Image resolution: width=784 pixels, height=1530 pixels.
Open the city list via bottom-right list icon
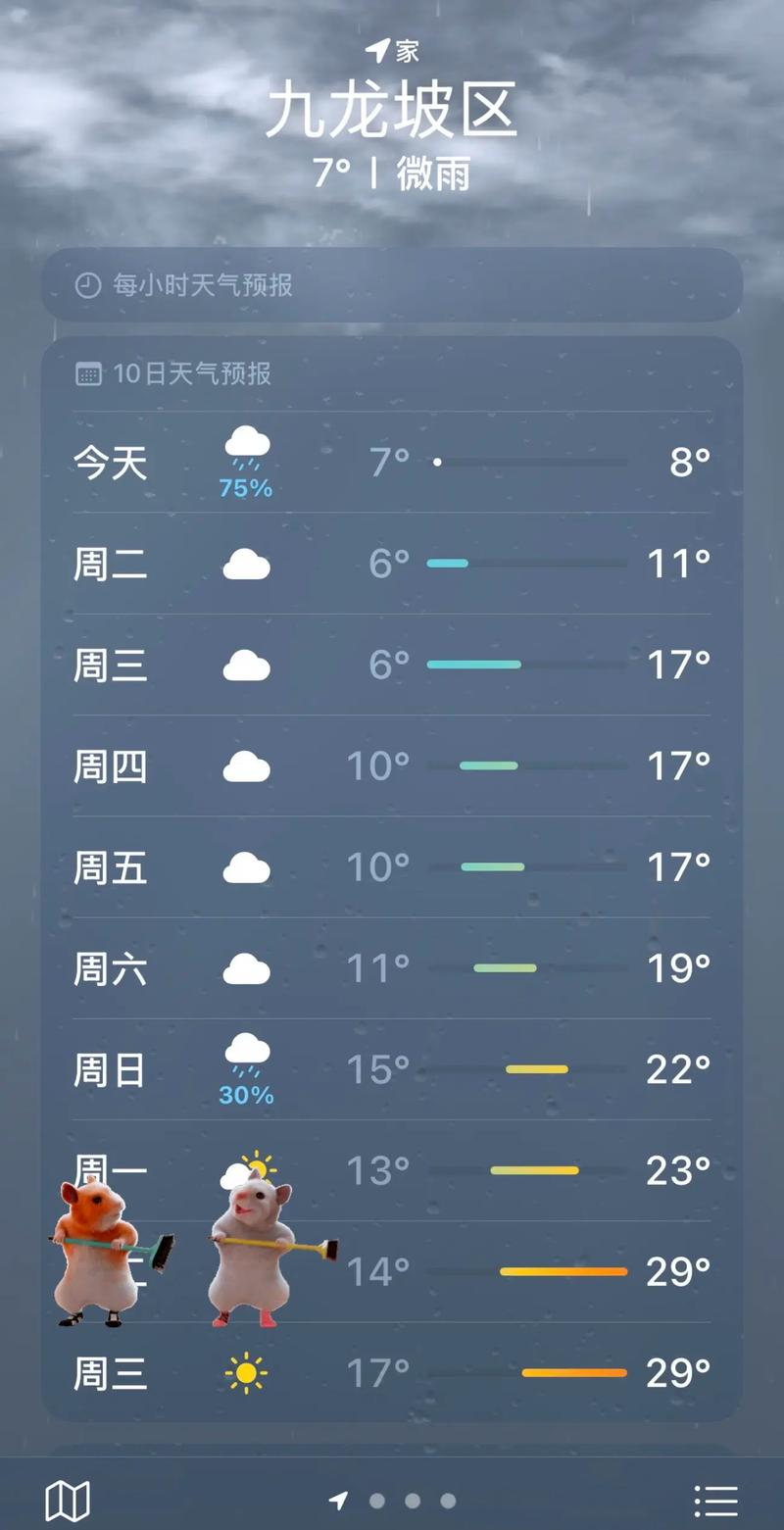(x=716, y=1499)
